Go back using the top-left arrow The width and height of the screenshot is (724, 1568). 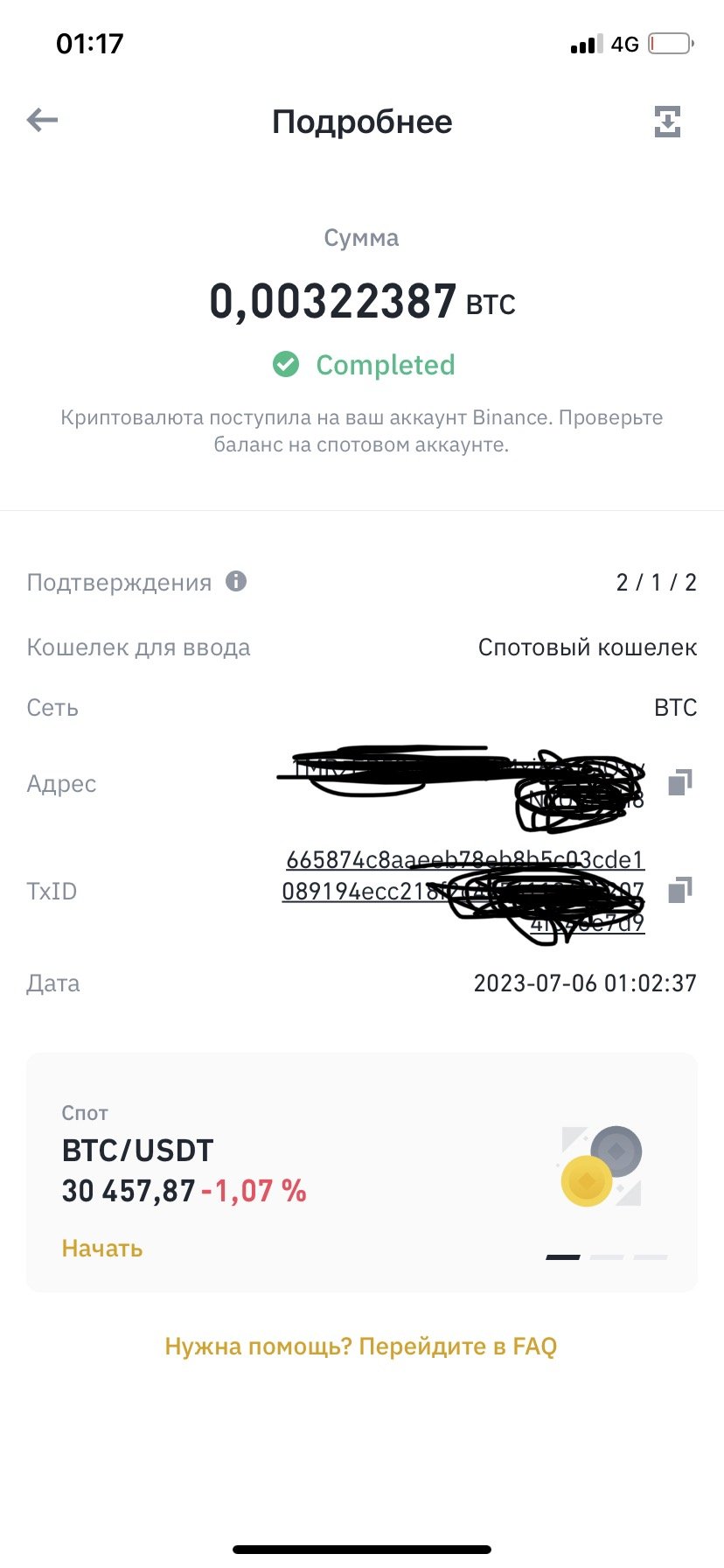click(42, 120)
